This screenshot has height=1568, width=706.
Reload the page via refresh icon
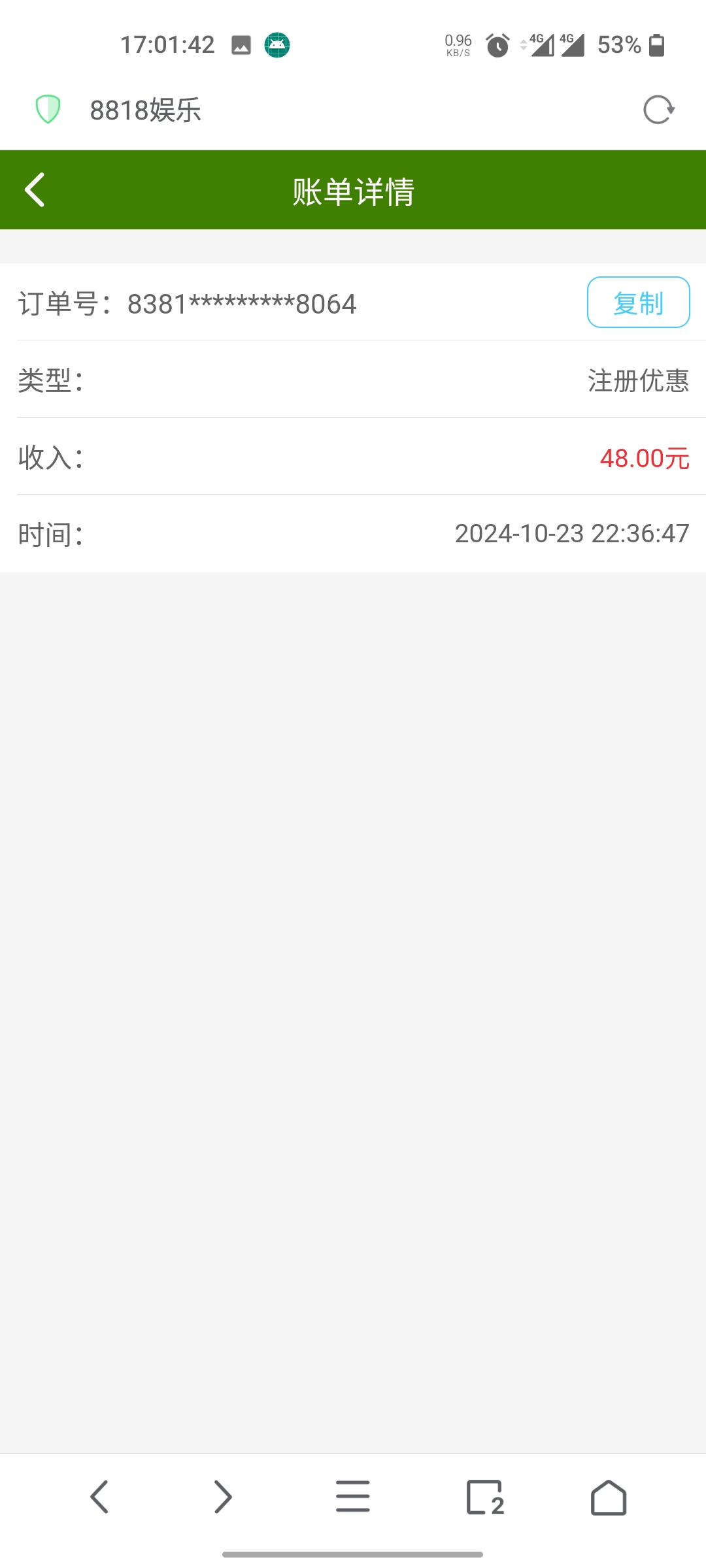tap(660, 110)
